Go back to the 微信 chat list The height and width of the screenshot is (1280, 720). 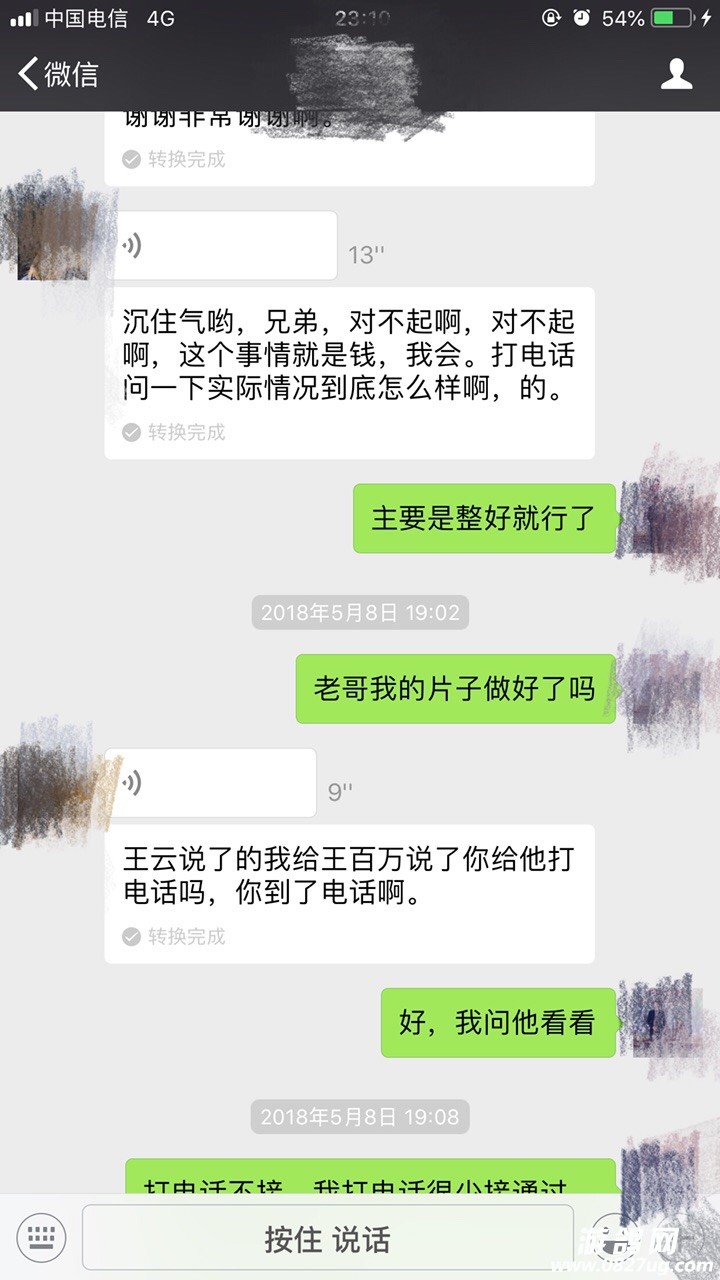point(58,74)
